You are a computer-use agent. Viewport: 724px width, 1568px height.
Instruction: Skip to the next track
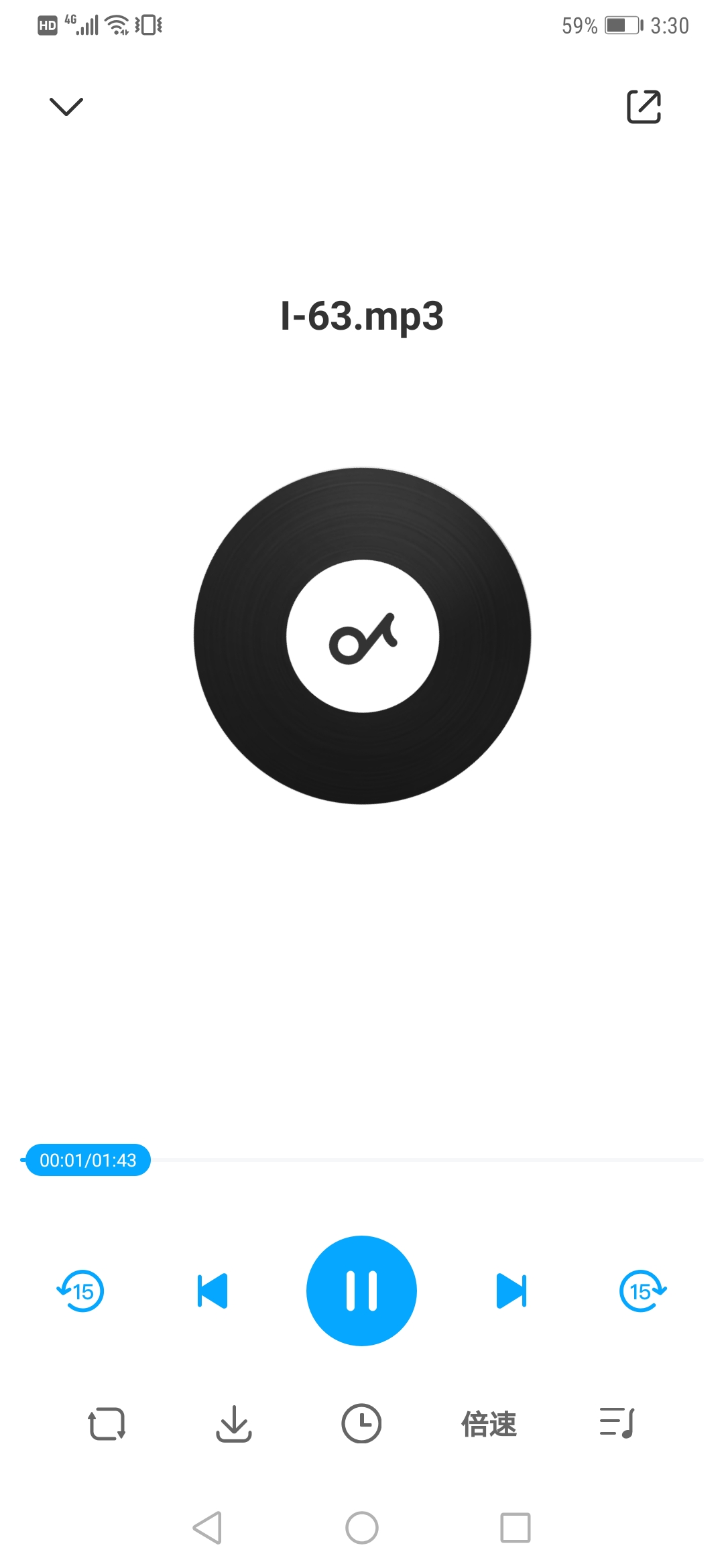tap(511, 1291)
